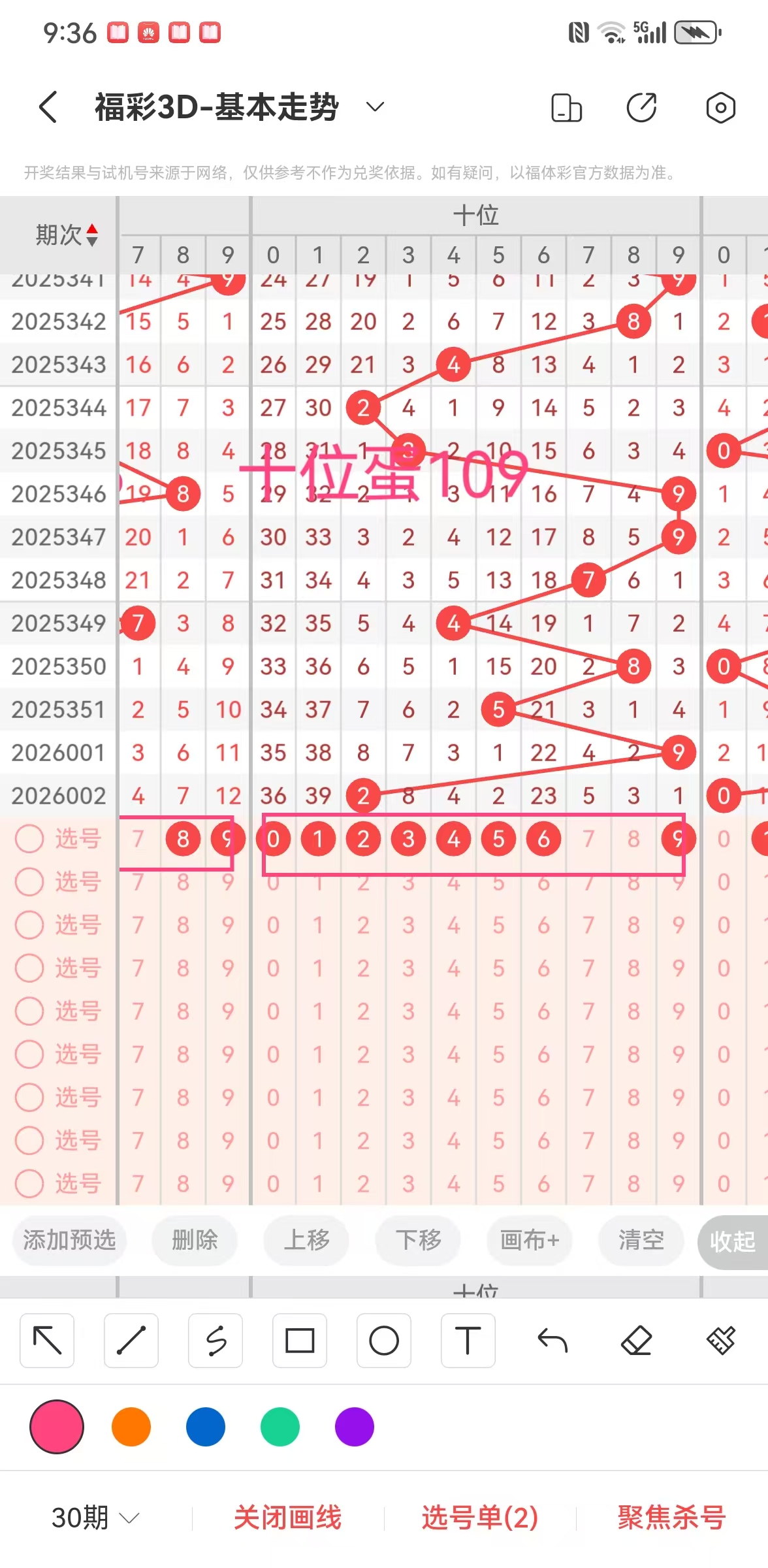Select the straight line drawing tool

(131, 1341)
